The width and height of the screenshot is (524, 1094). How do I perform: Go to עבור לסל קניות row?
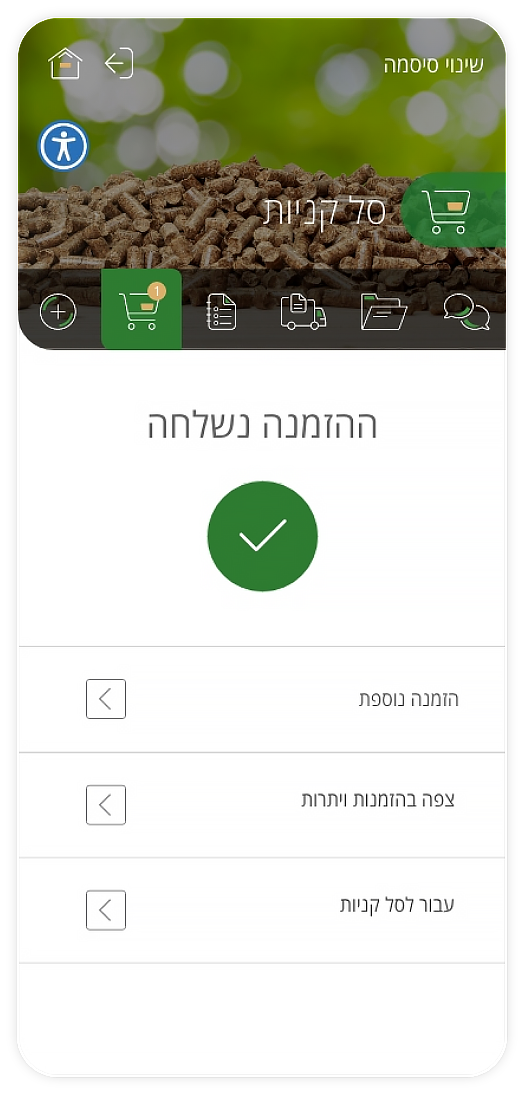(x=262, y=911)
